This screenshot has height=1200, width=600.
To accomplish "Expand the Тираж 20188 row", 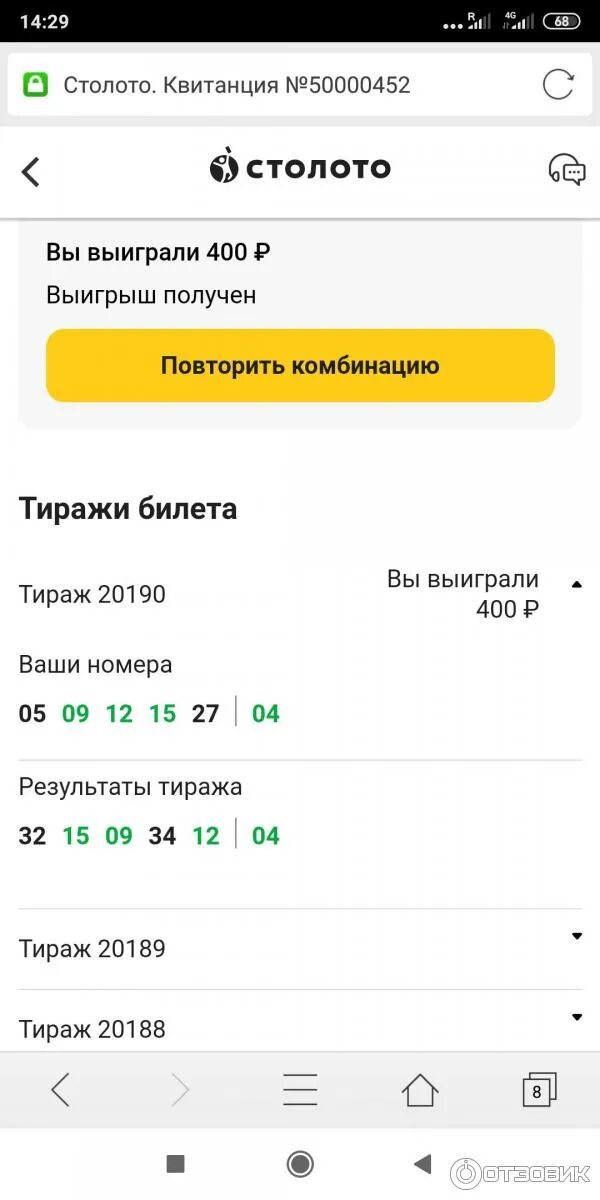I will point(576,1018).
